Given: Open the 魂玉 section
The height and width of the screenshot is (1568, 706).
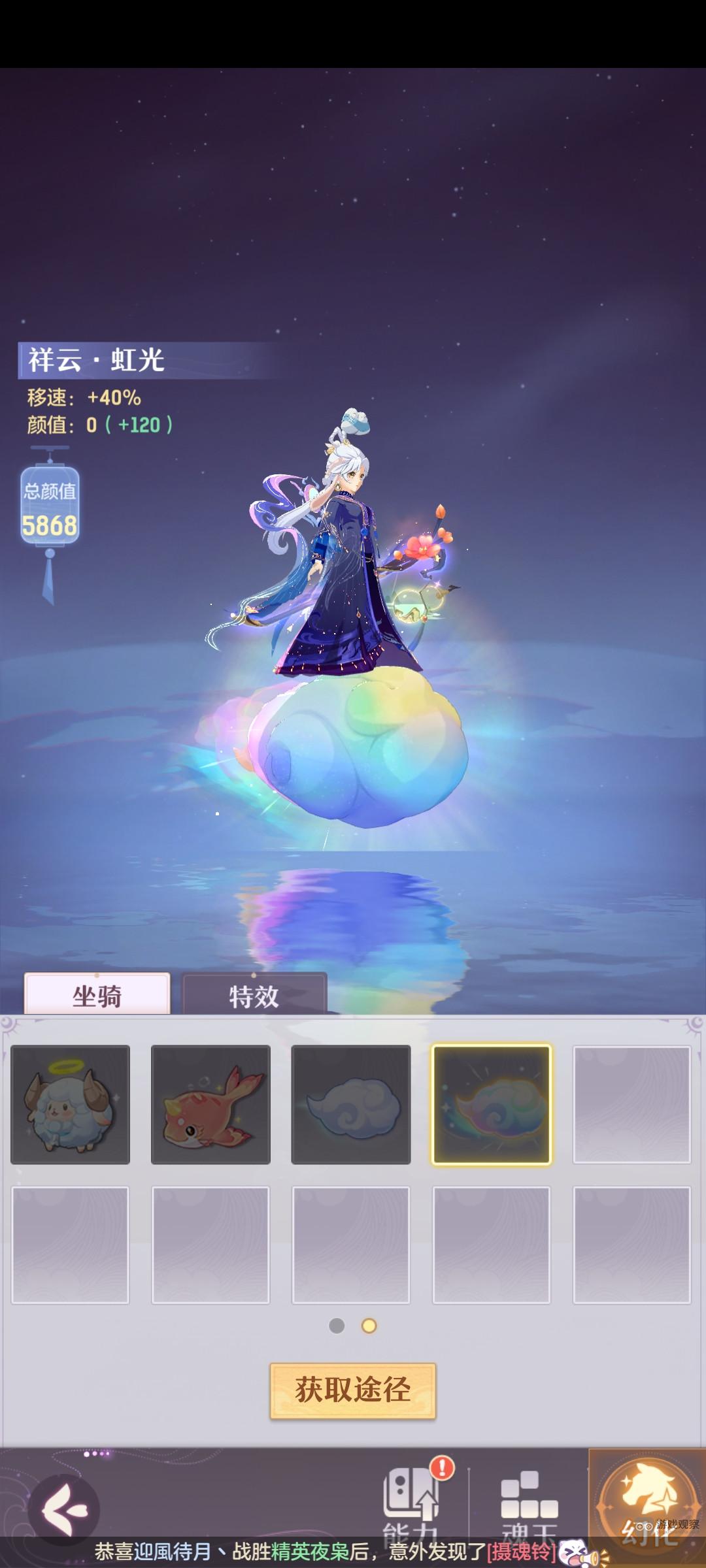Looking at the screenshot, I should click(529, 1503).
